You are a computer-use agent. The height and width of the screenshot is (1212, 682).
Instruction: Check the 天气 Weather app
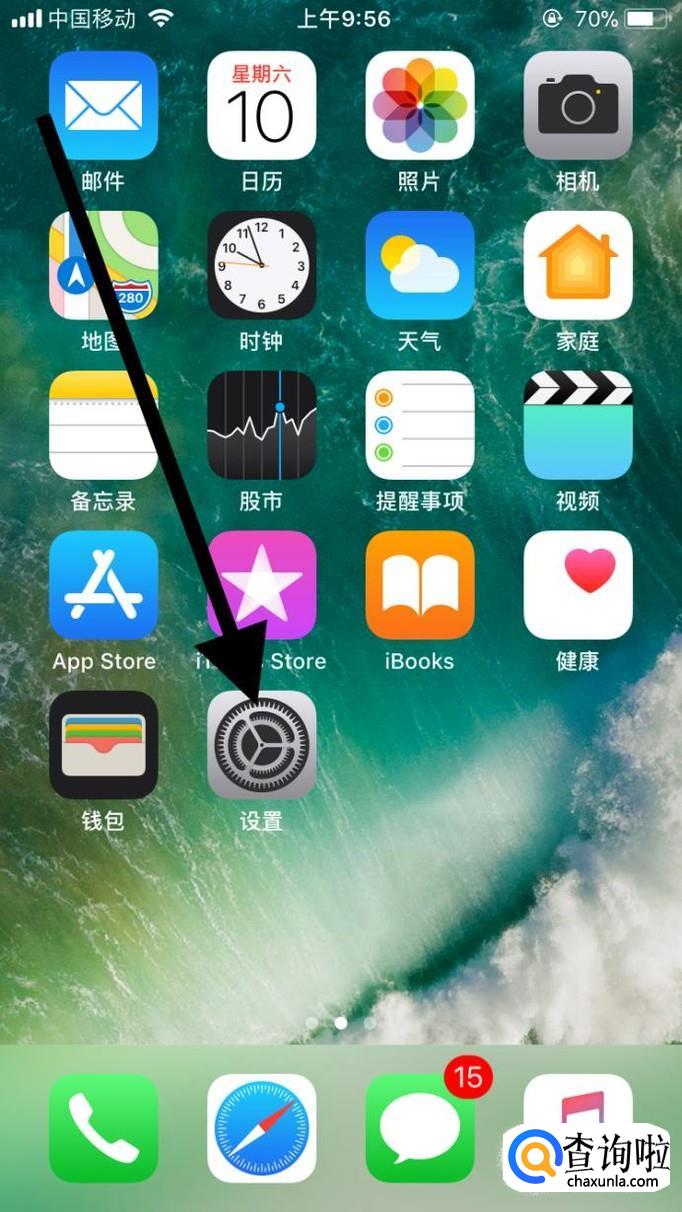pos(420,265)
